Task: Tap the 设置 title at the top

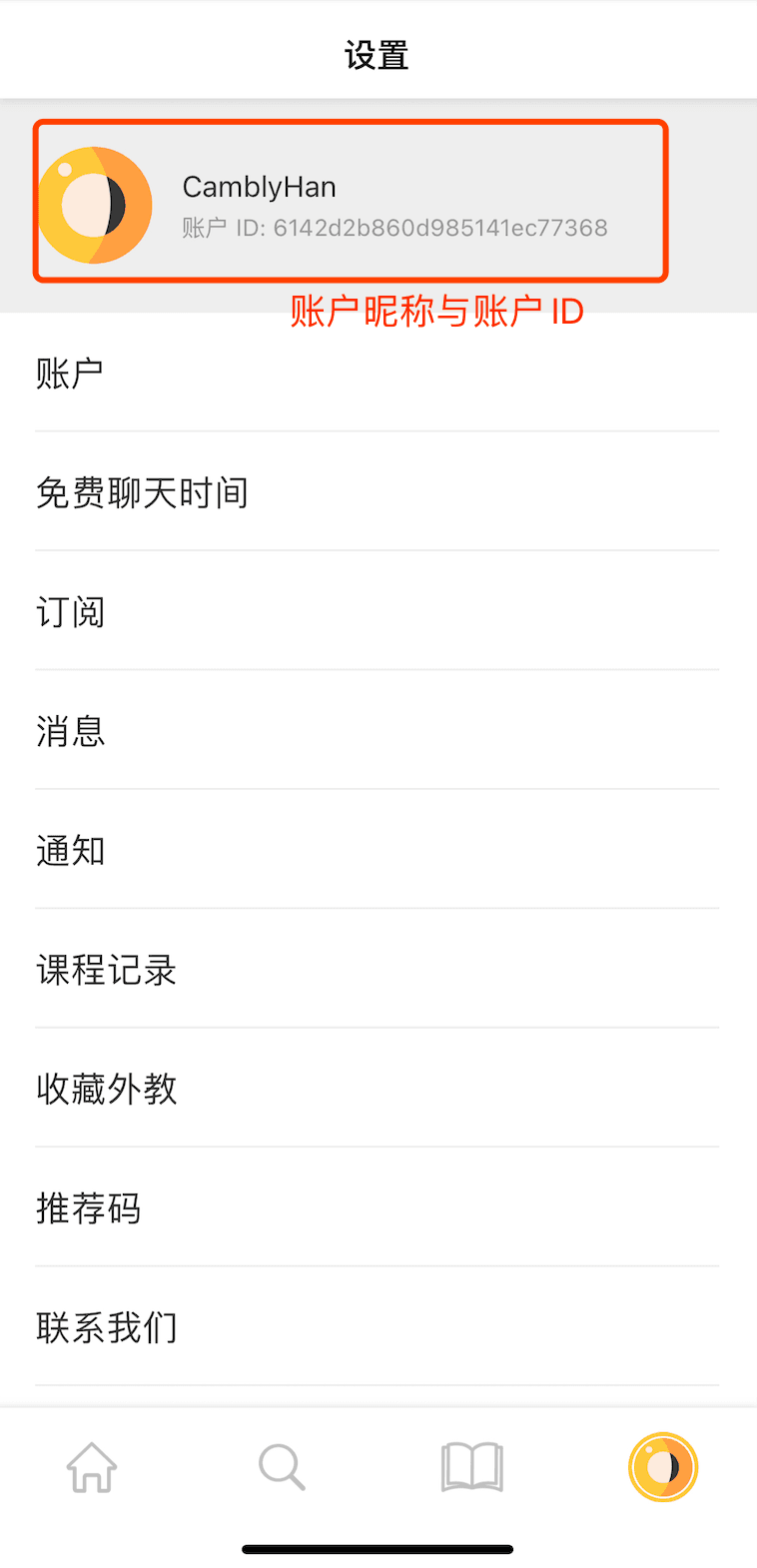Action: pyautogui.click(x=377, y=56)
